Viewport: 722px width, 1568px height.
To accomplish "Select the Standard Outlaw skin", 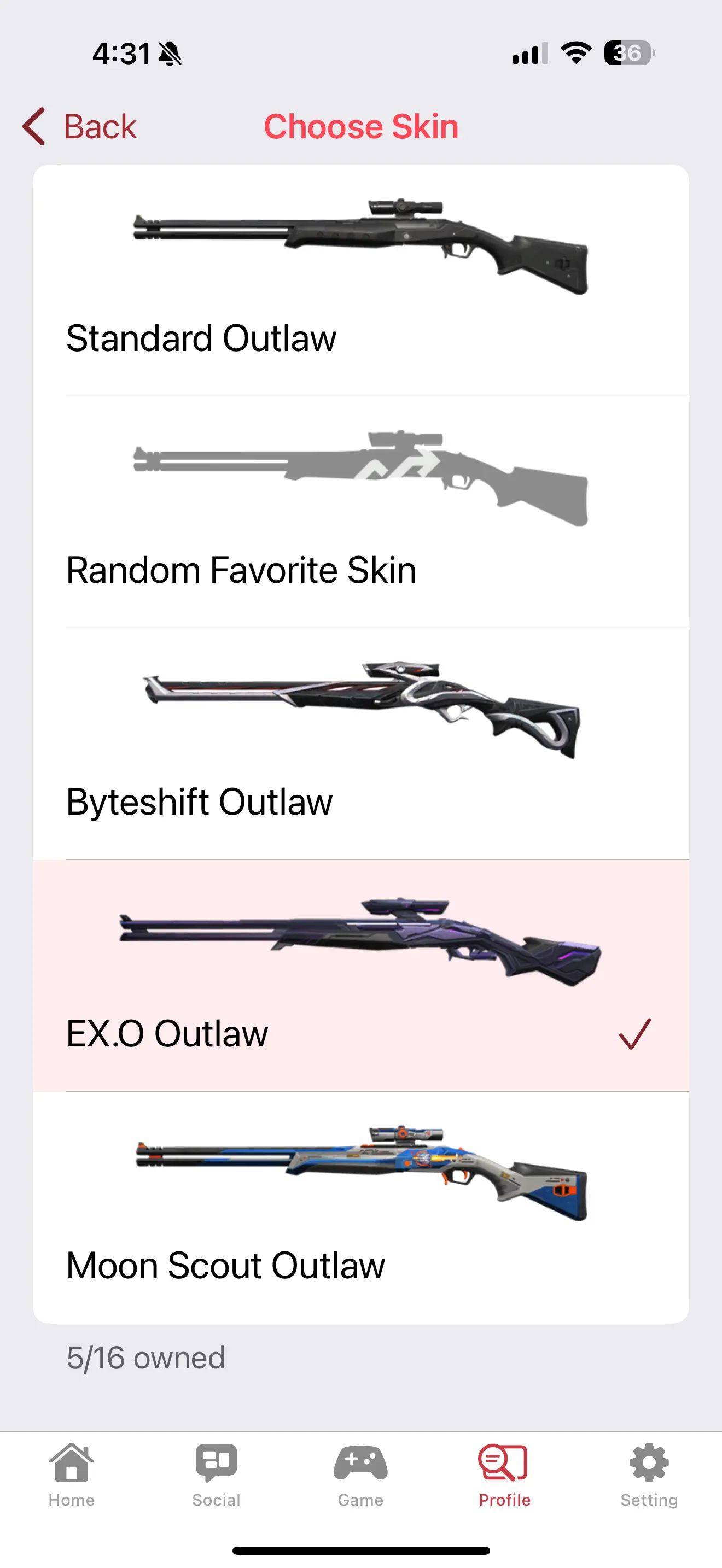I will pyautogui.click(x=360, y=280).
